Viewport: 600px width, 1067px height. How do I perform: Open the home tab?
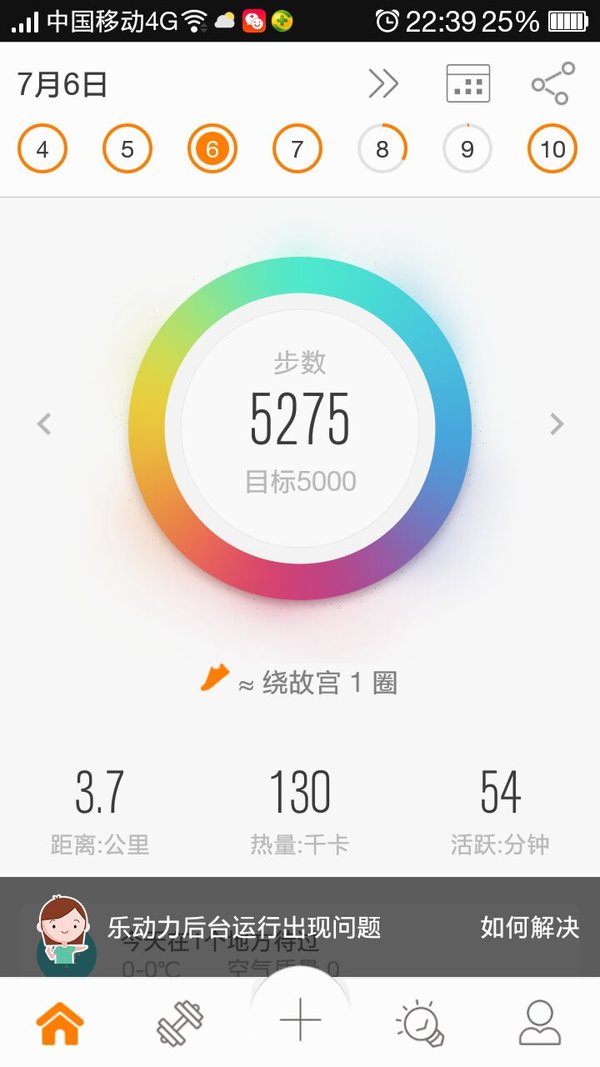60,1023
